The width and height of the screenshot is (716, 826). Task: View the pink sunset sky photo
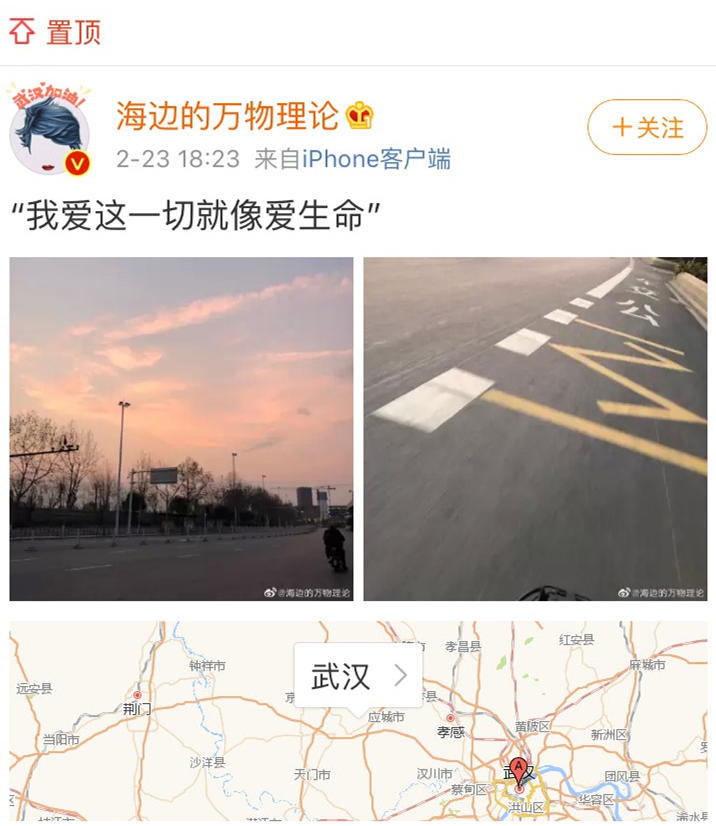[181, 428]
